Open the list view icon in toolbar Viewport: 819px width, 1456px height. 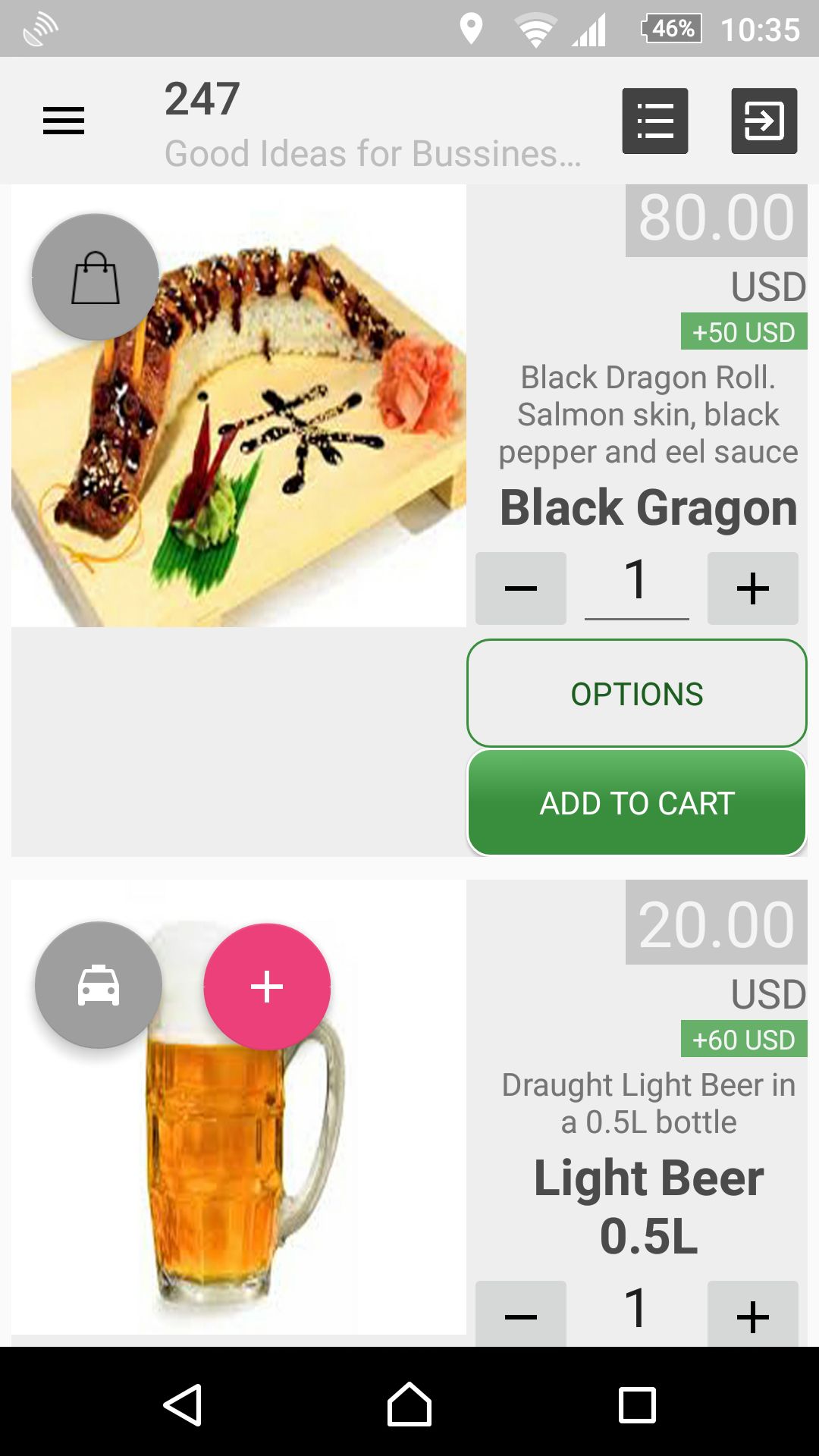point(655,121)
